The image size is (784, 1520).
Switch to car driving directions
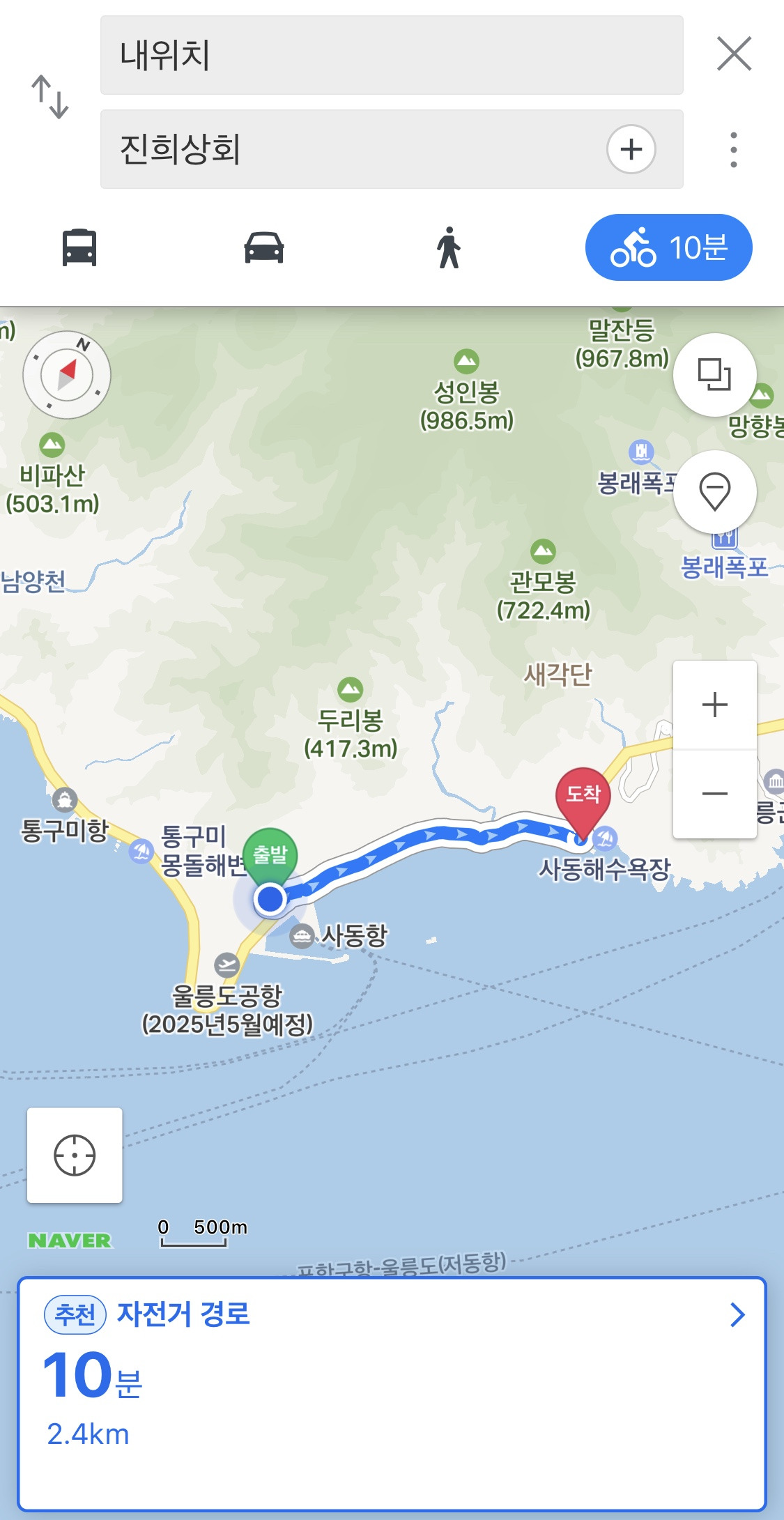pos(263,248)
